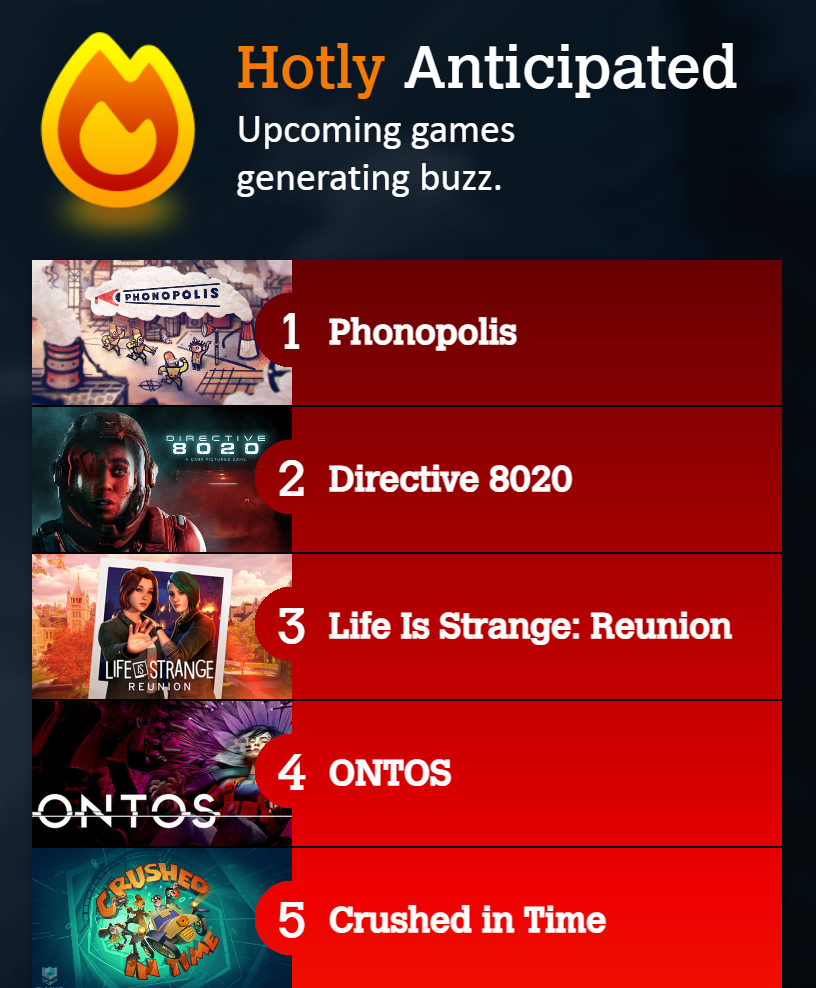Select Directive 8020 from the list
The height and width of the screenshot is (988, 816).
(450, 480)
